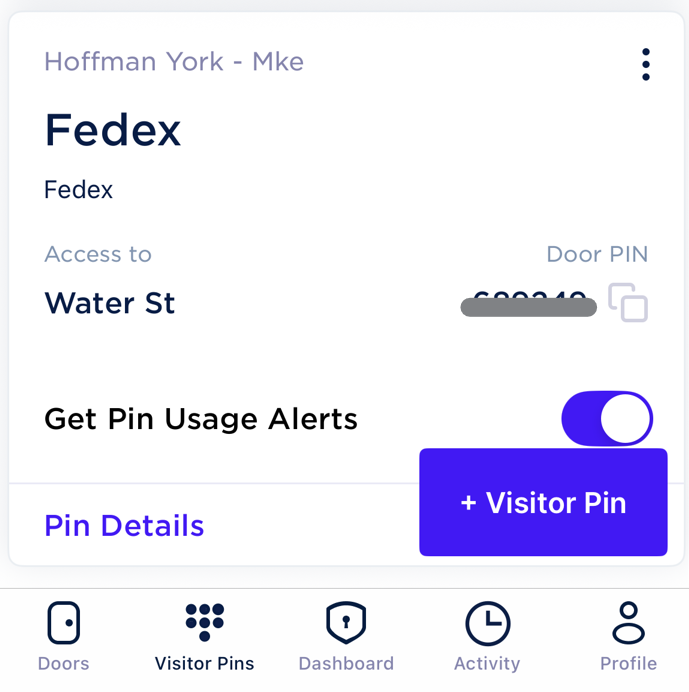Switch to the Profile tab
689x692 pixels.
(628, 637)
